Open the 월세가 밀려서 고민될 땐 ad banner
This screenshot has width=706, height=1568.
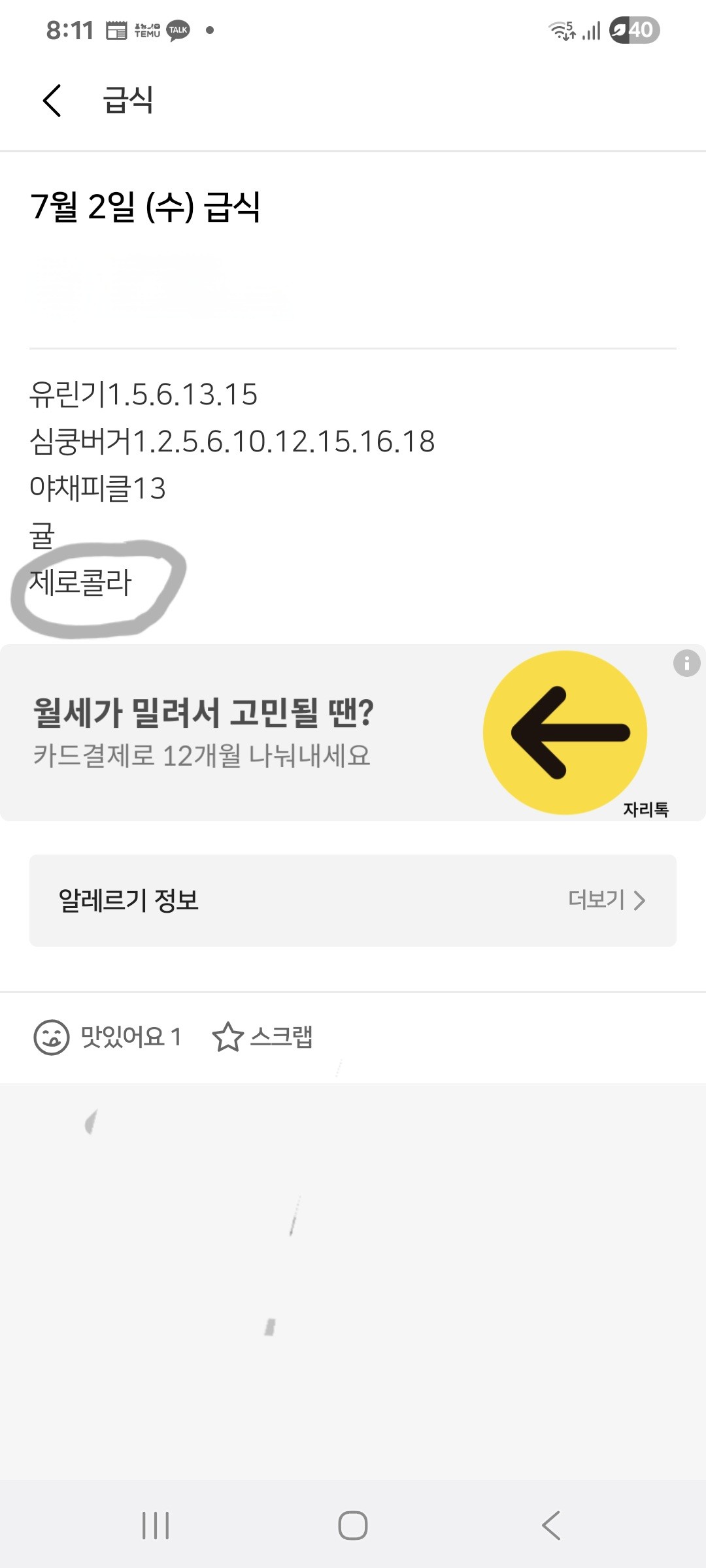click(353, 732)
